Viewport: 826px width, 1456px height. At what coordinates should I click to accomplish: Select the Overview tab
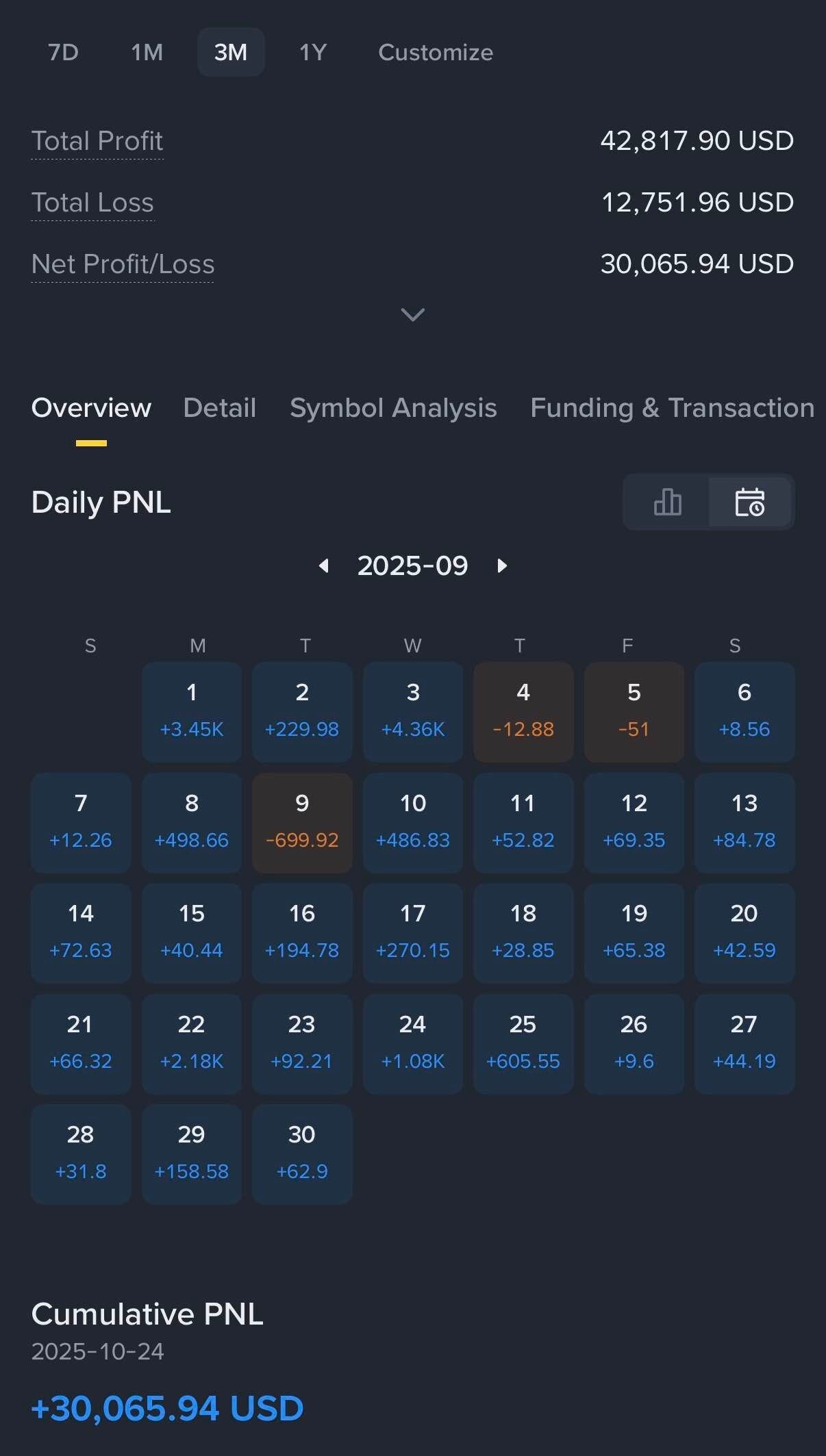(91, 408)
